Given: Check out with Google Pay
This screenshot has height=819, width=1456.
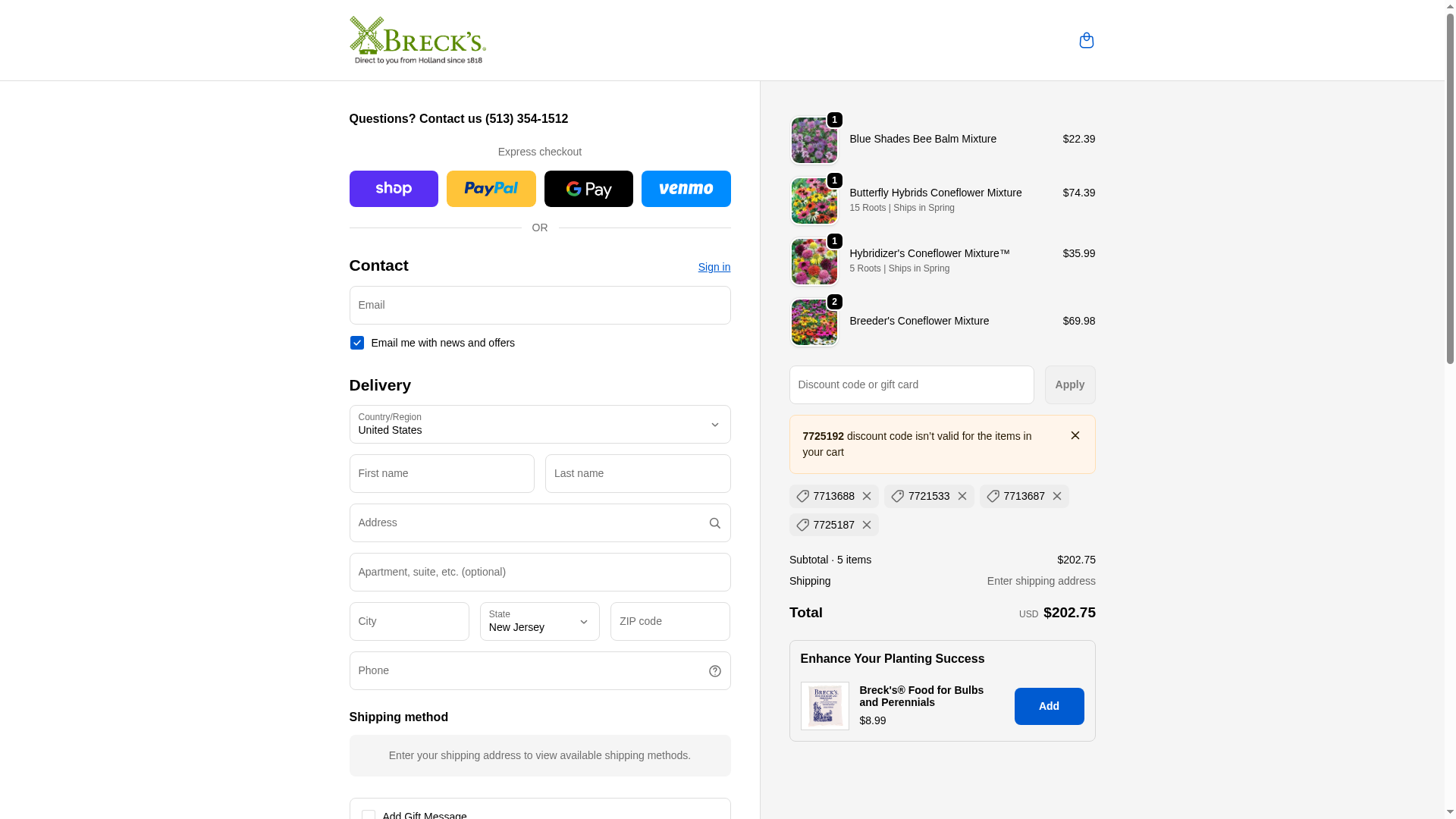Looking at the screenshot, I should (x=588, y=189).
